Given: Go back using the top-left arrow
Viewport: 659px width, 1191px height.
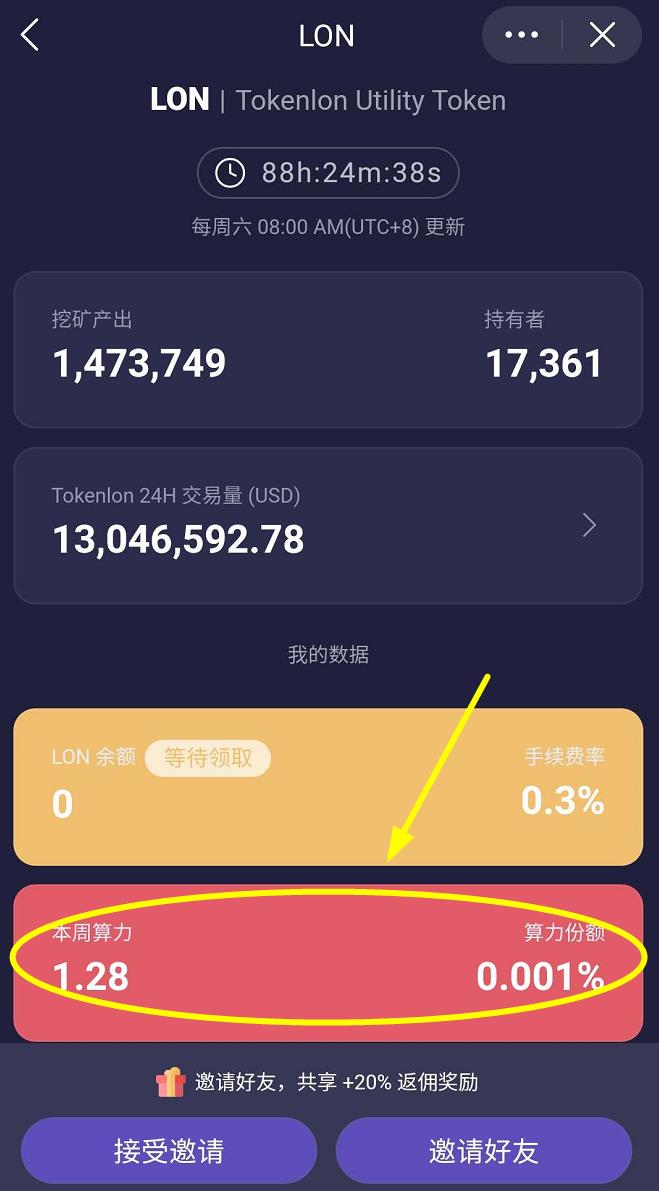Looking at the screenshot, I should [x=30, y=36].
